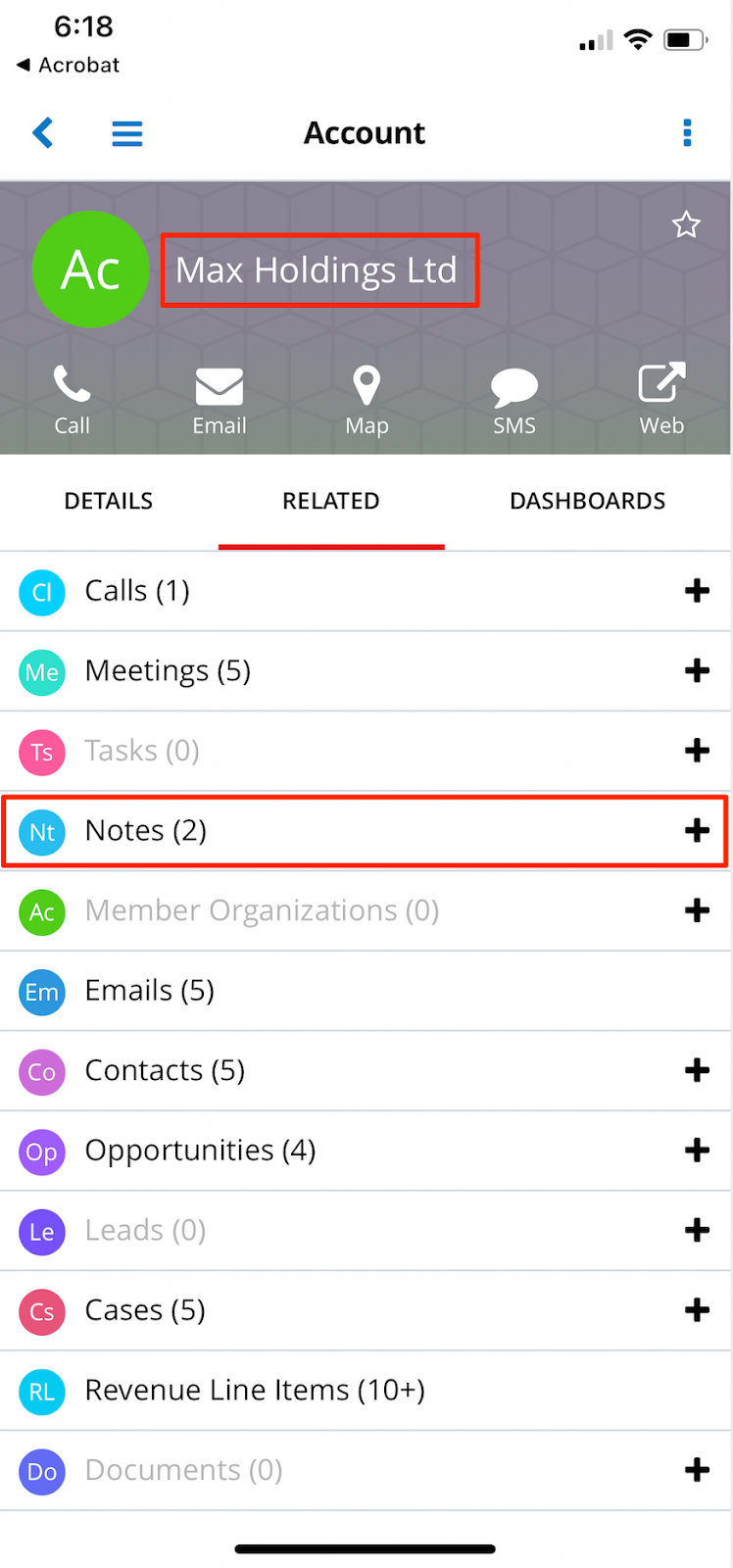Viewport: 733px width, 1568px height.
Task: Create a new task with the plus icon
Action: point(697,751)
